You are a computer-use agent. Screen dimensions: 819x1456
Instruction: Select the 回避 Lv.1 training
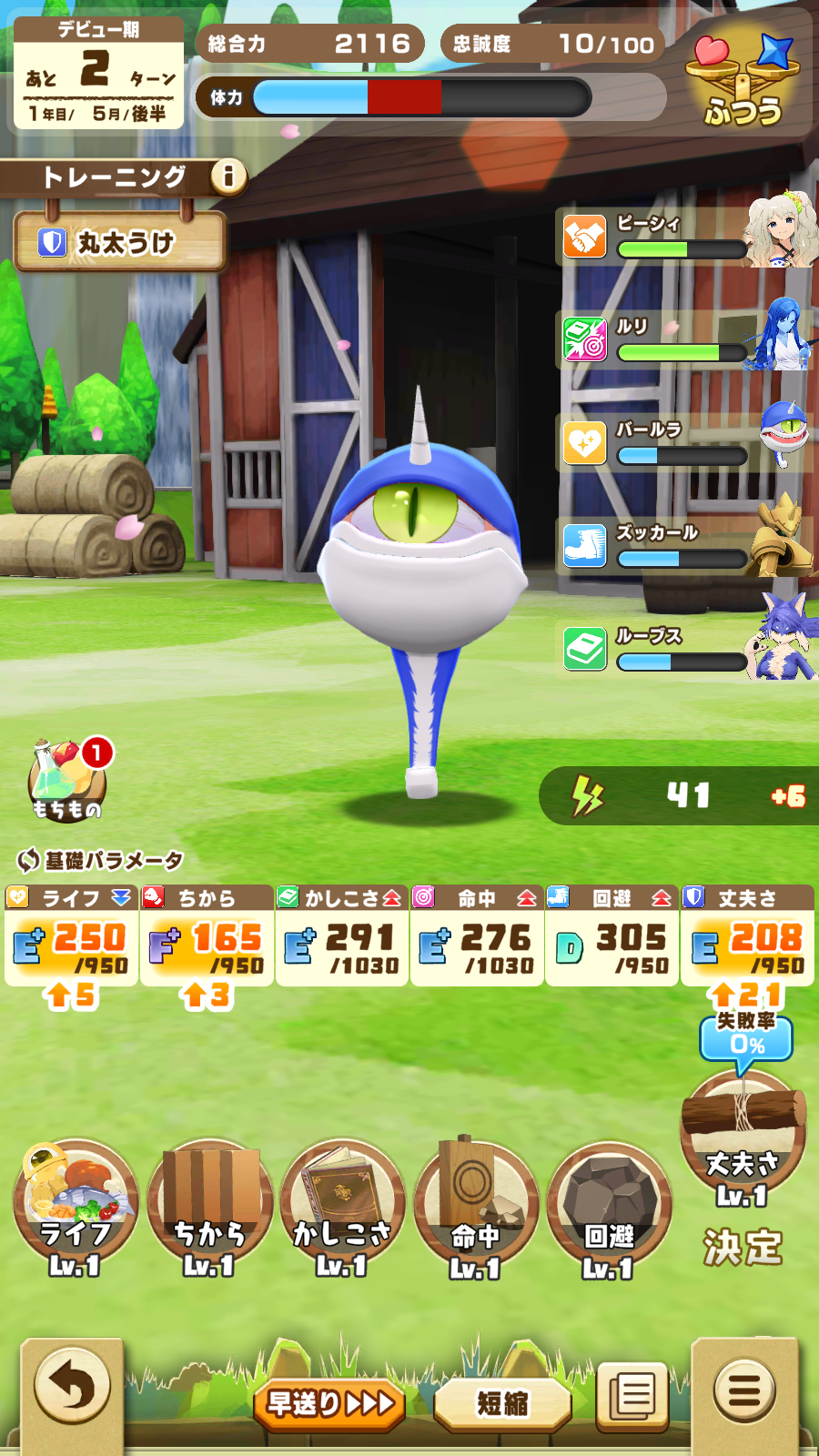click(609, 1206)
